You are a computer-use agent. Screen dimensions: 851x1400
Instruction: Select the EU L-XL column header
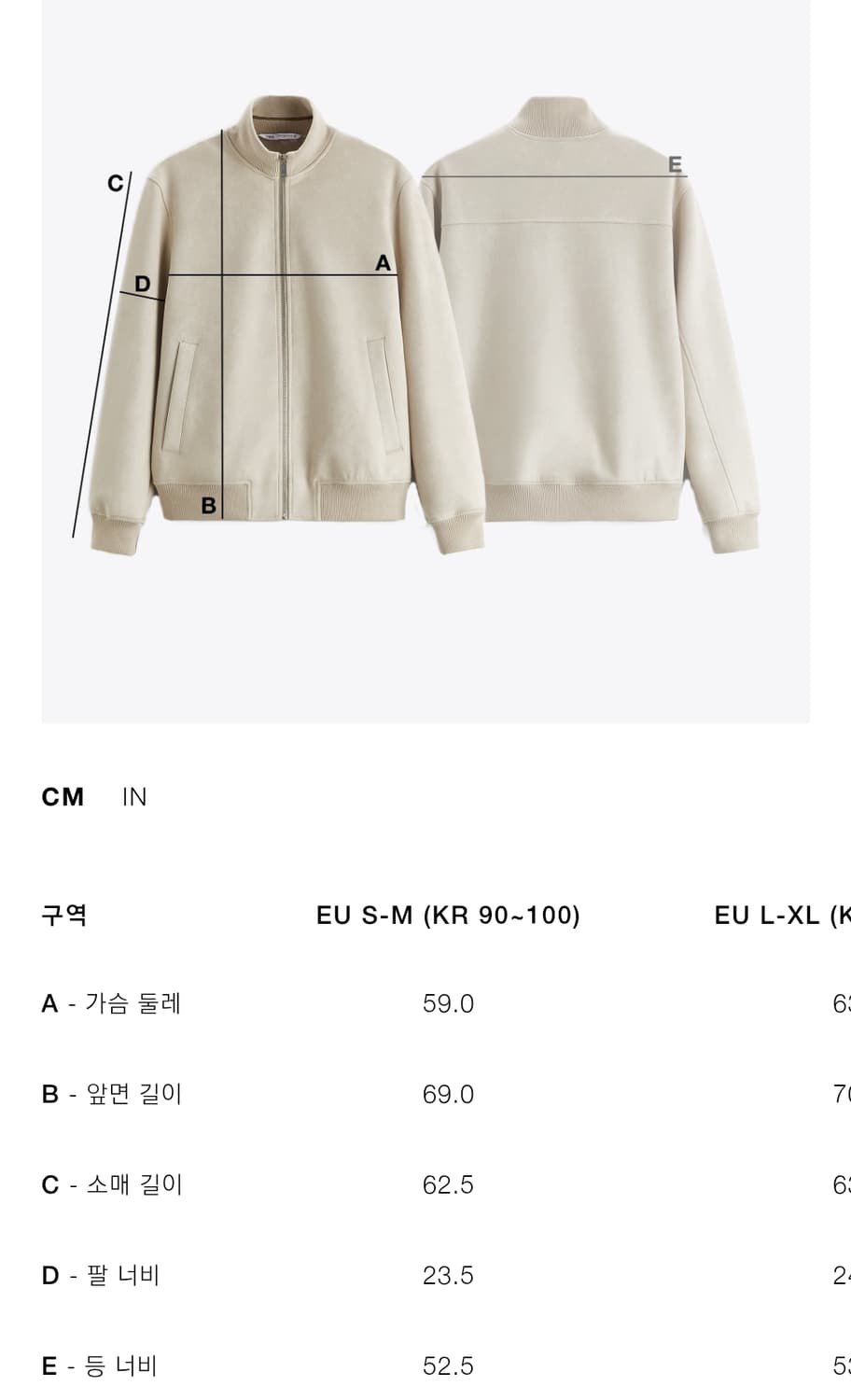point(784,915)
